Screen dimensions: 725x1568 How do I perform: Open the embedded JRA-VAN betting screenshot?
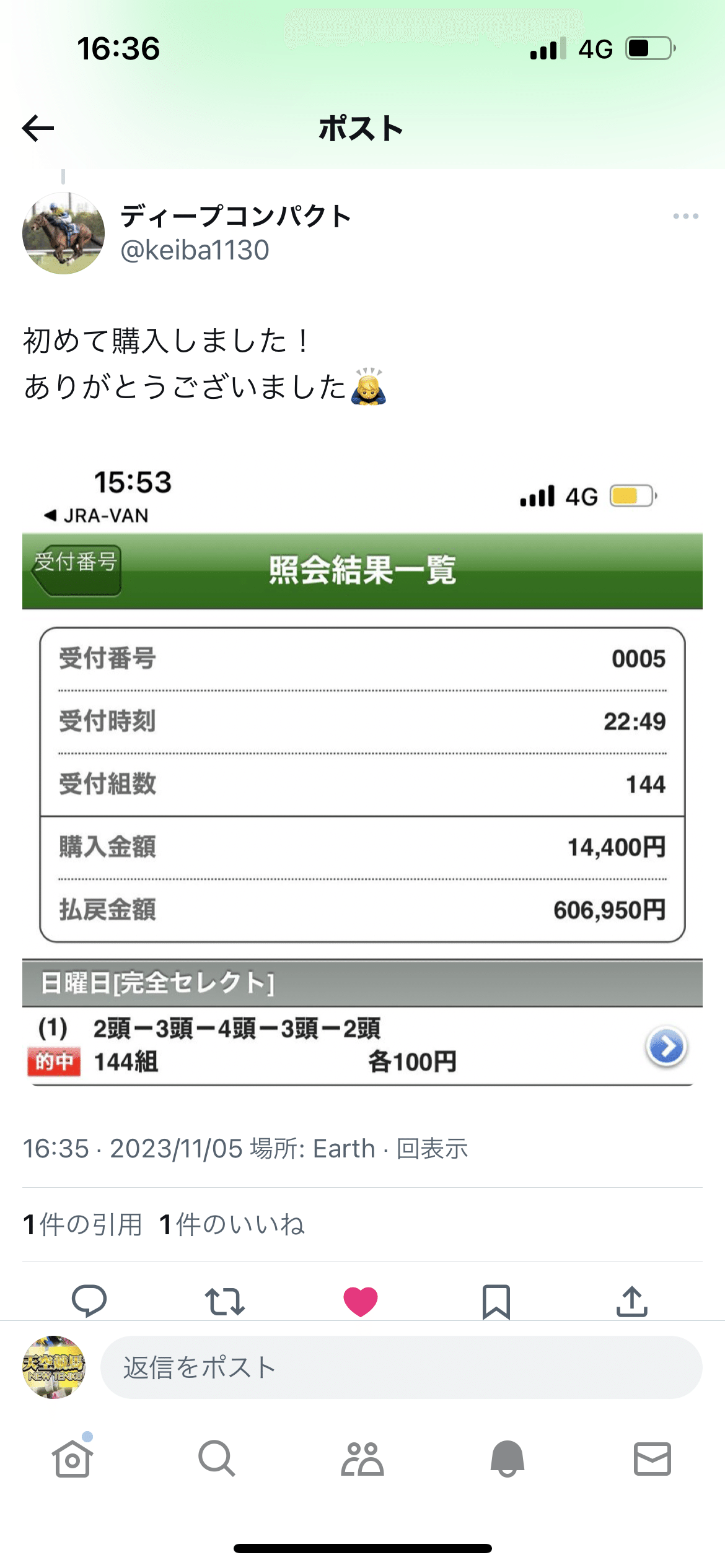[x=362, y=774]
